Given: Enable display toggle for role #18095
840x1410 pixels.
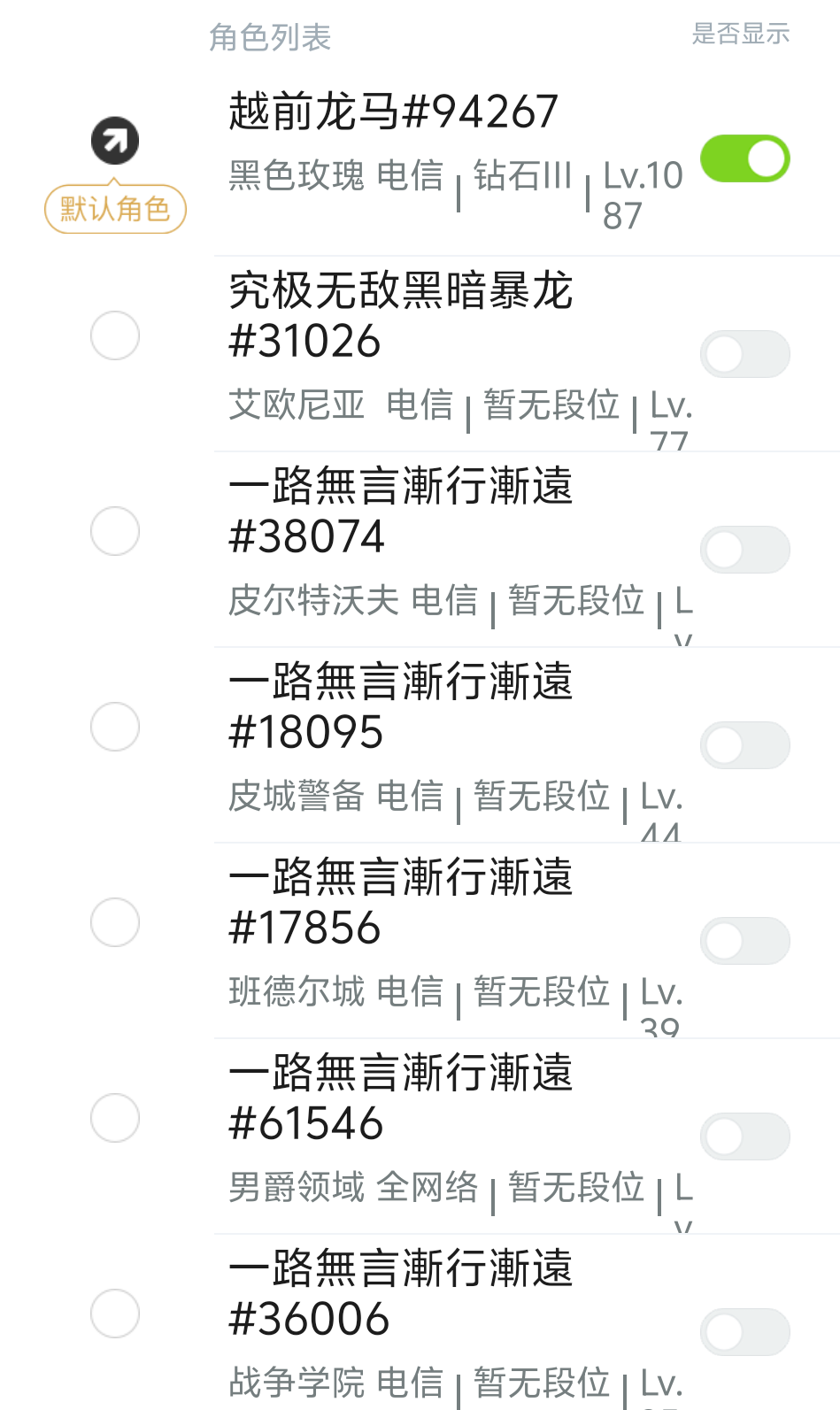Looking at the screenshot, I should (x=744, y=745).
